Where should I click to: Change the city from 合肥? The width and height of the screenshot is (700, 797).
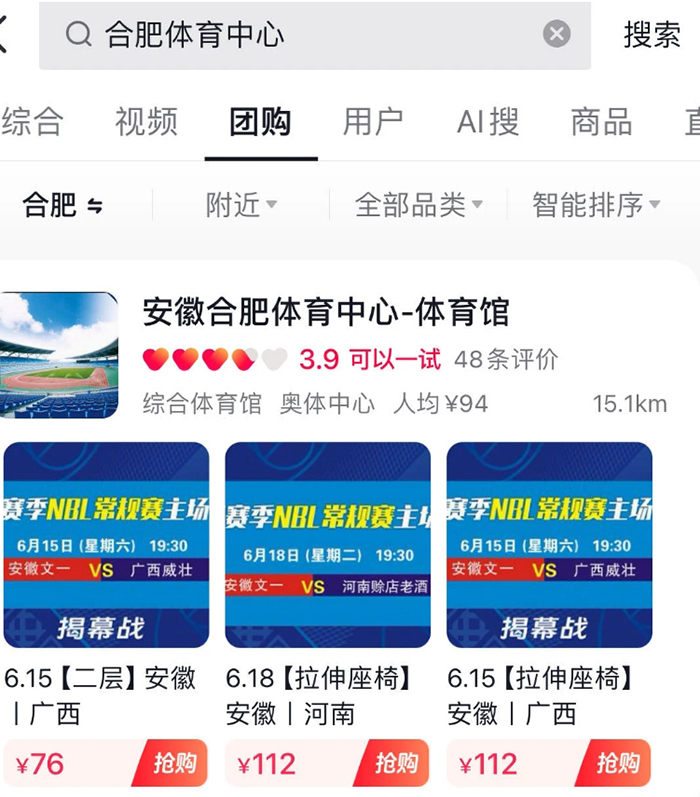[63, 205]
